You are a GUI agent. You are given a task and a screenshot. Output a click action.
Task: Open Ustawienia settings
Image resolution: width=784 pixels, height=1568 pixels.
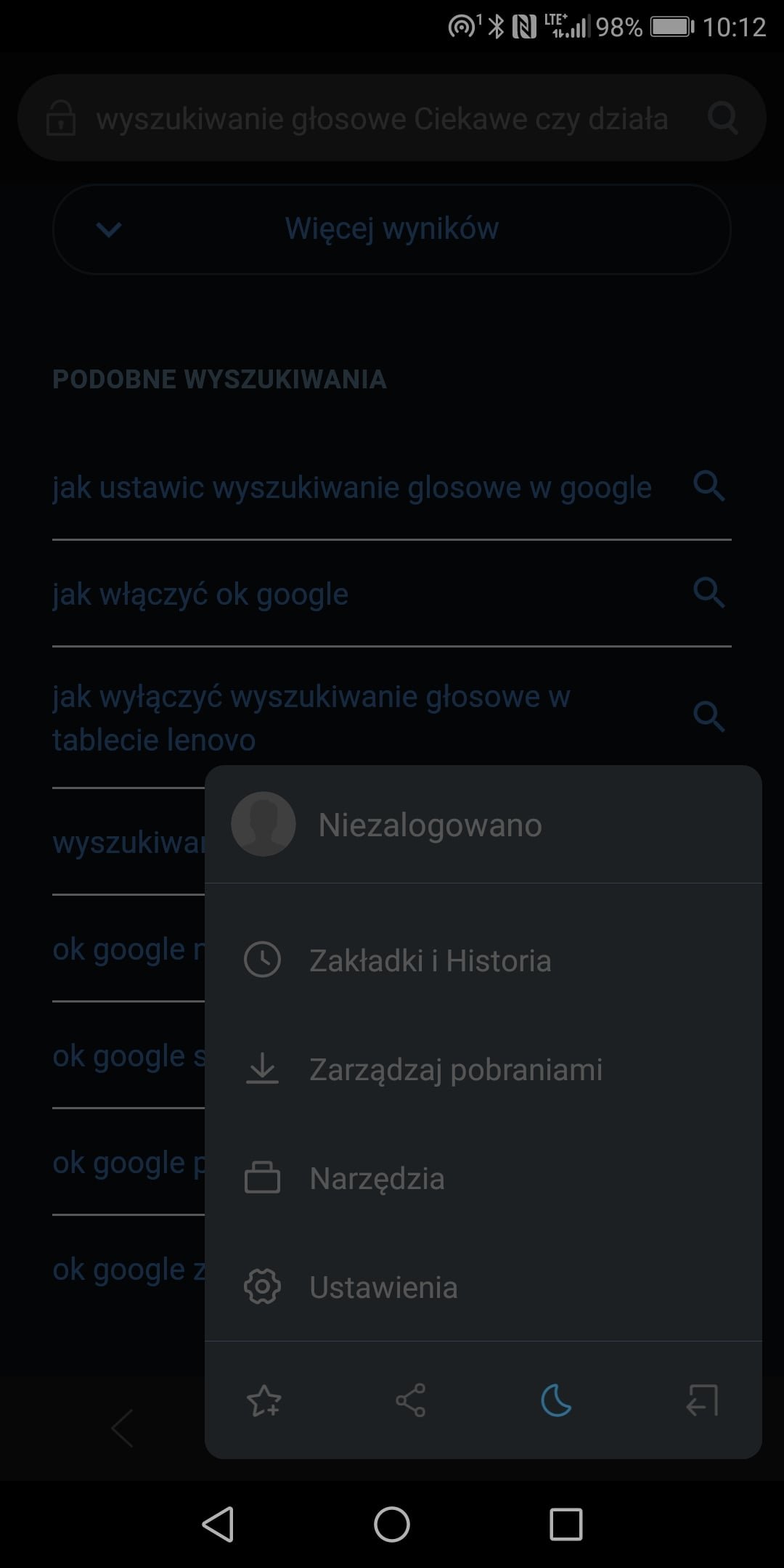483,1287
